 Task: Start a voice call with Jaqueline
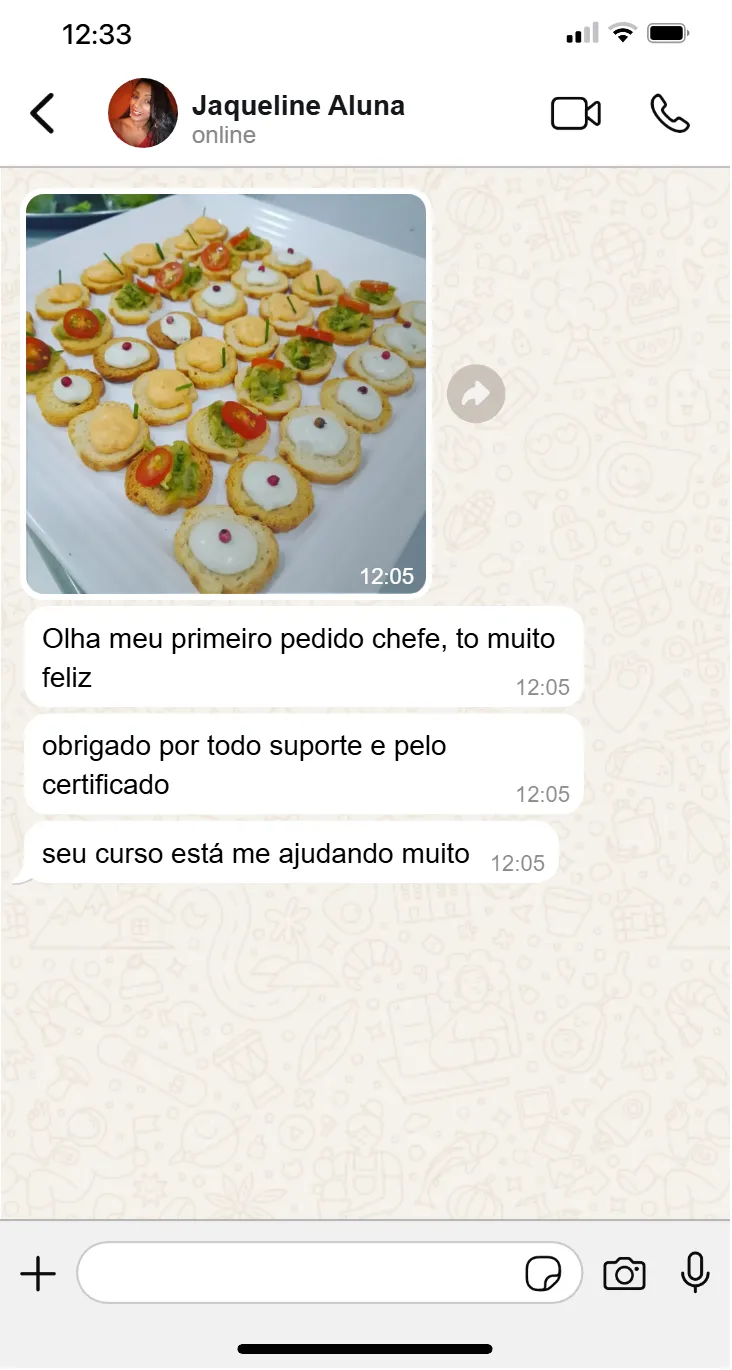click(669, 114)
